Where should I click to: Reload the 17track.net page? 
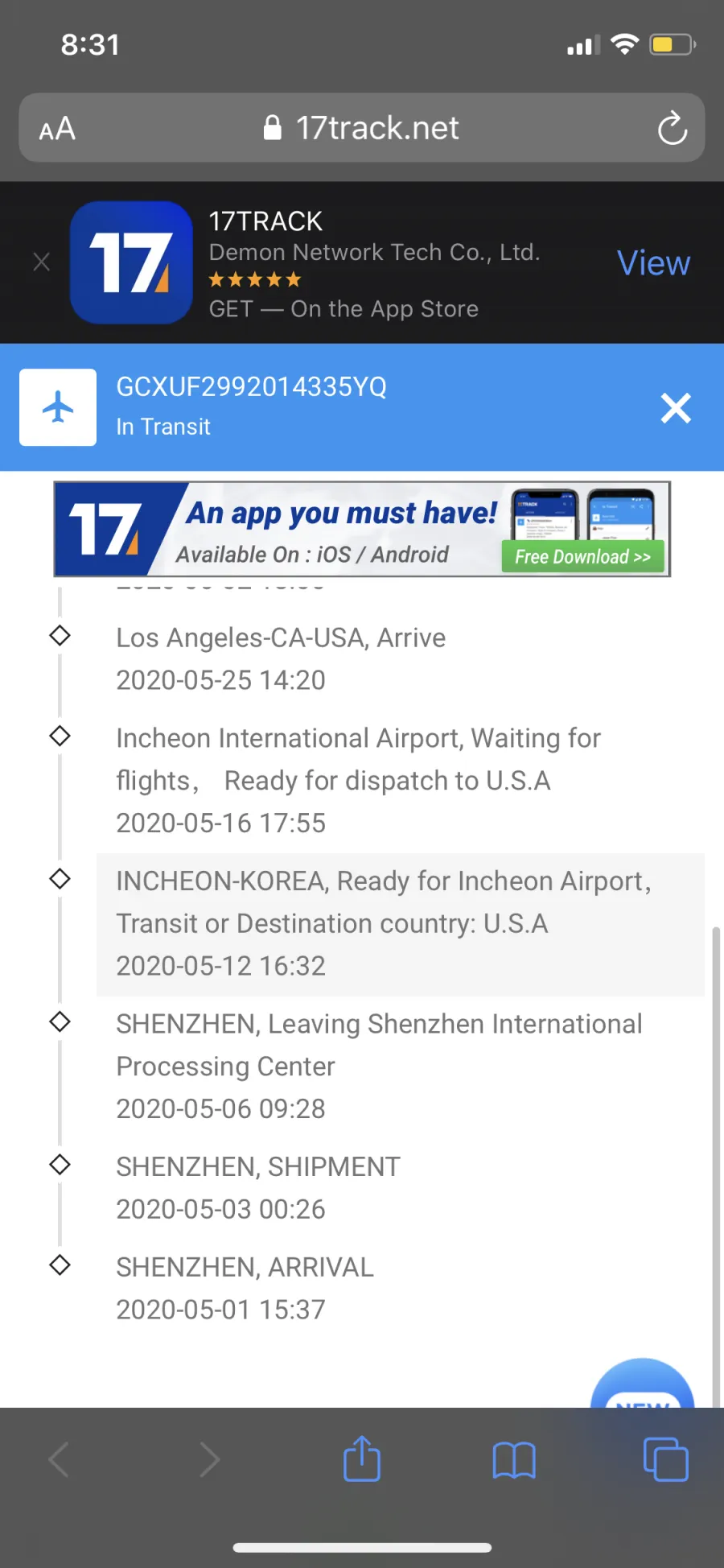tap(672, 129)
